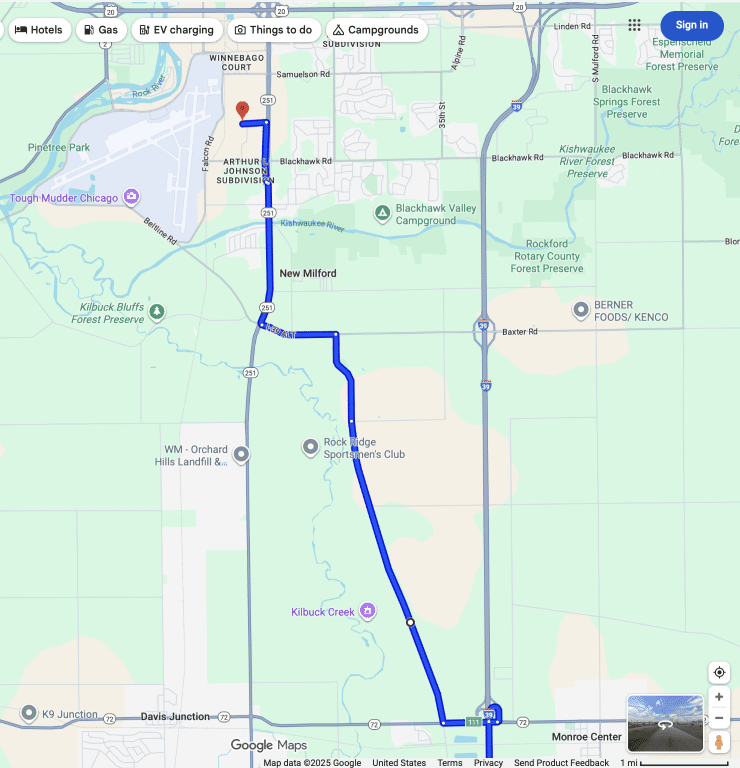
Task: Zoom in on the map
Action: pos(718,696)
